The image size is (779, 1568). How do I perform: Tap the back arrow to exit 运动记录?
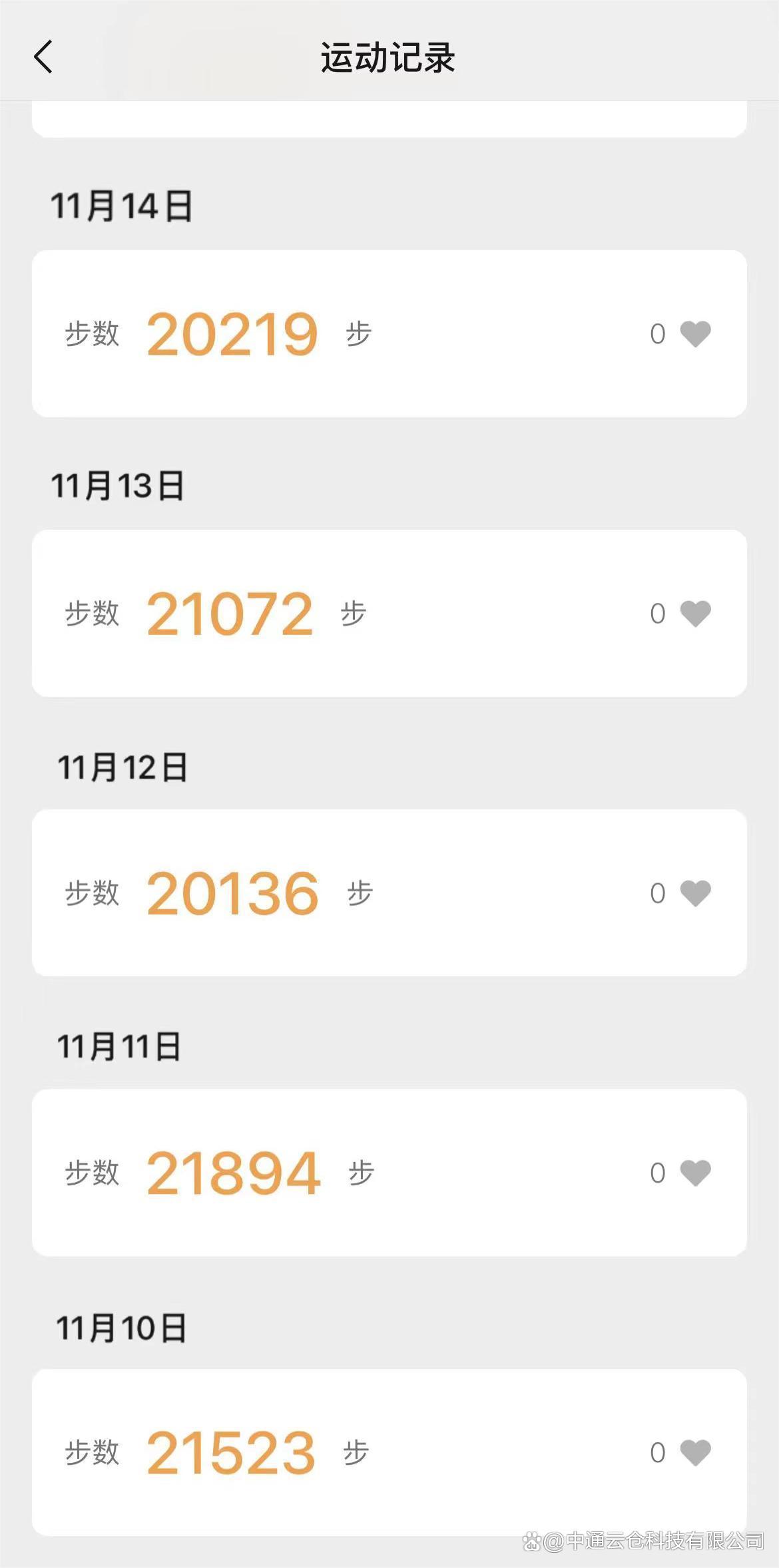click(43, 57)
